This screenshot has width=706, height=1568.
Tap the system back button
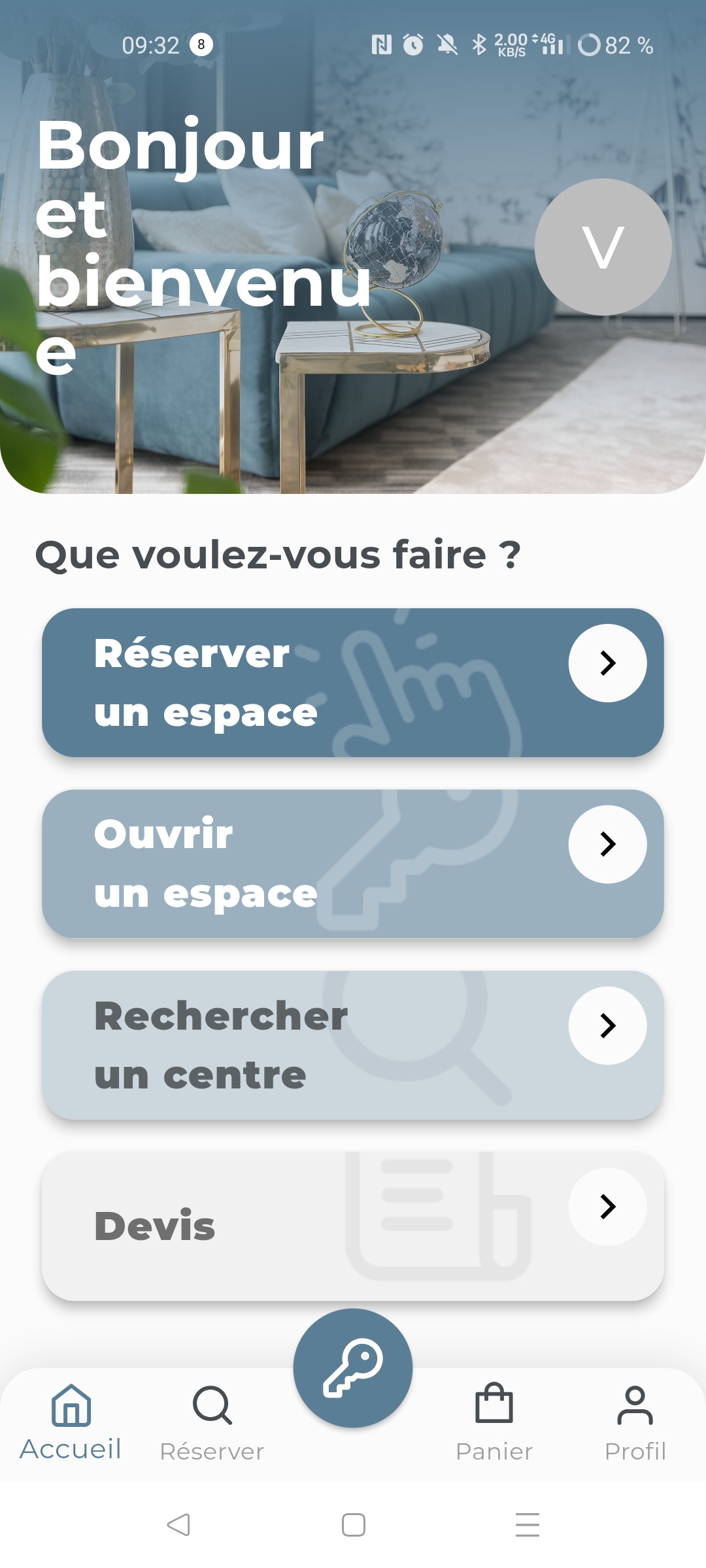(178, 1525)
